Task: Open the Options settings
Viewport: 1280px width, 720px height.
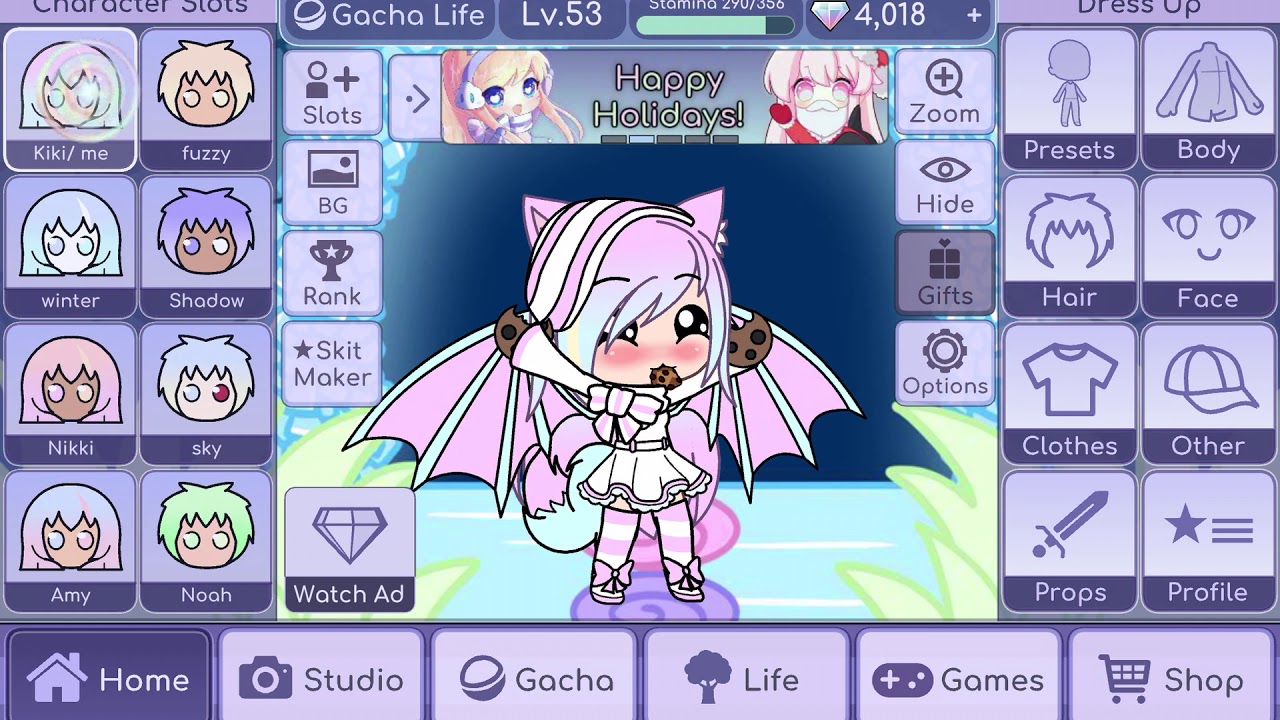Action: (944, 363)
